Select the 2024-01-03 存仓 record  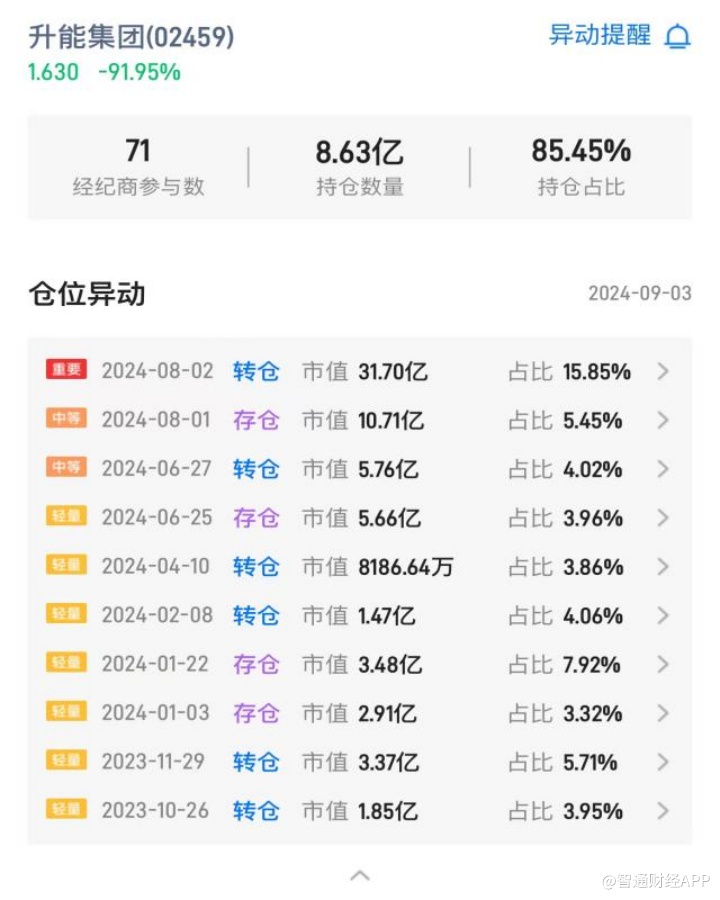(360, 714)
